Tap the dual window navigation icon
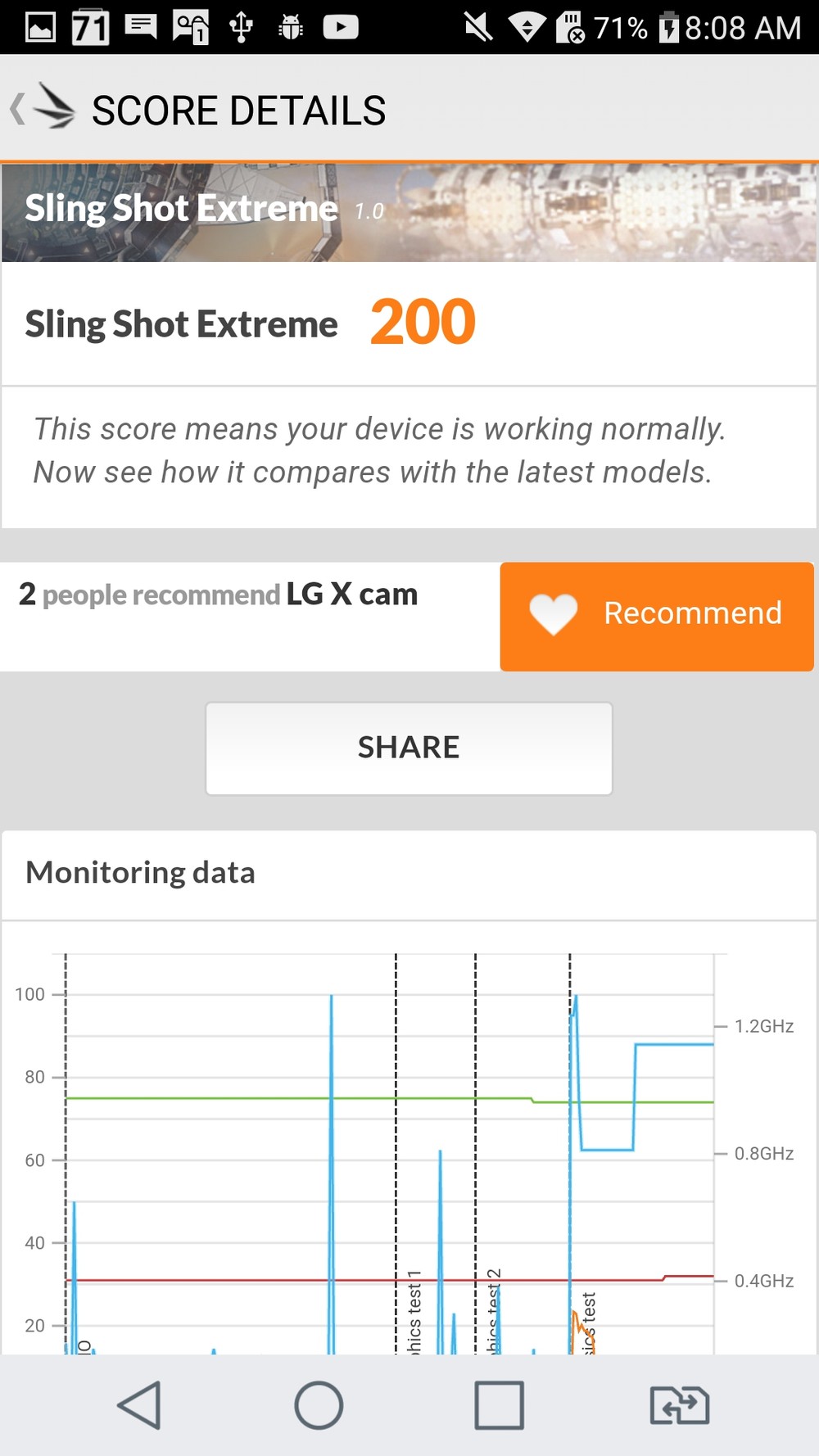Screen dimensions: 819x1456 (679, 1404)
